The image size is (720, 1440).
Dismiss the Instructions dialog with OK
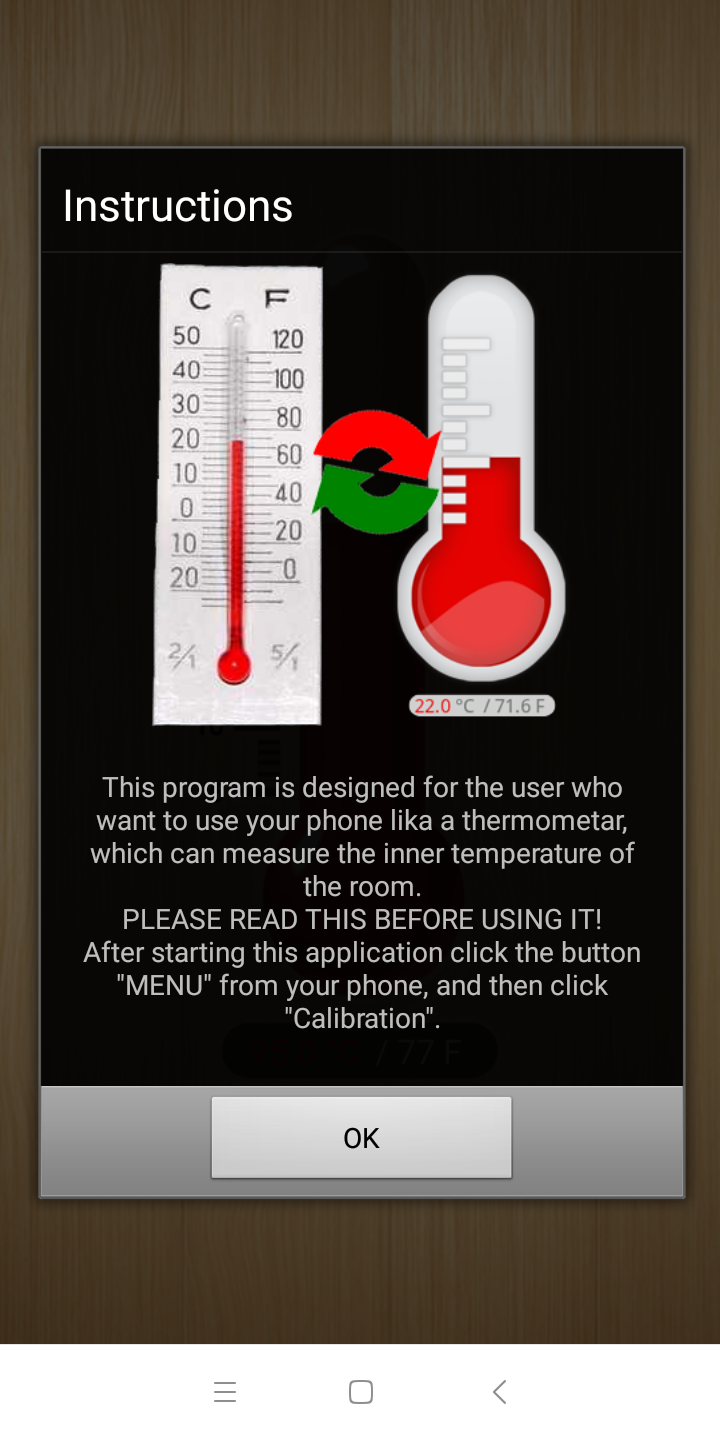click(361, 1138)
